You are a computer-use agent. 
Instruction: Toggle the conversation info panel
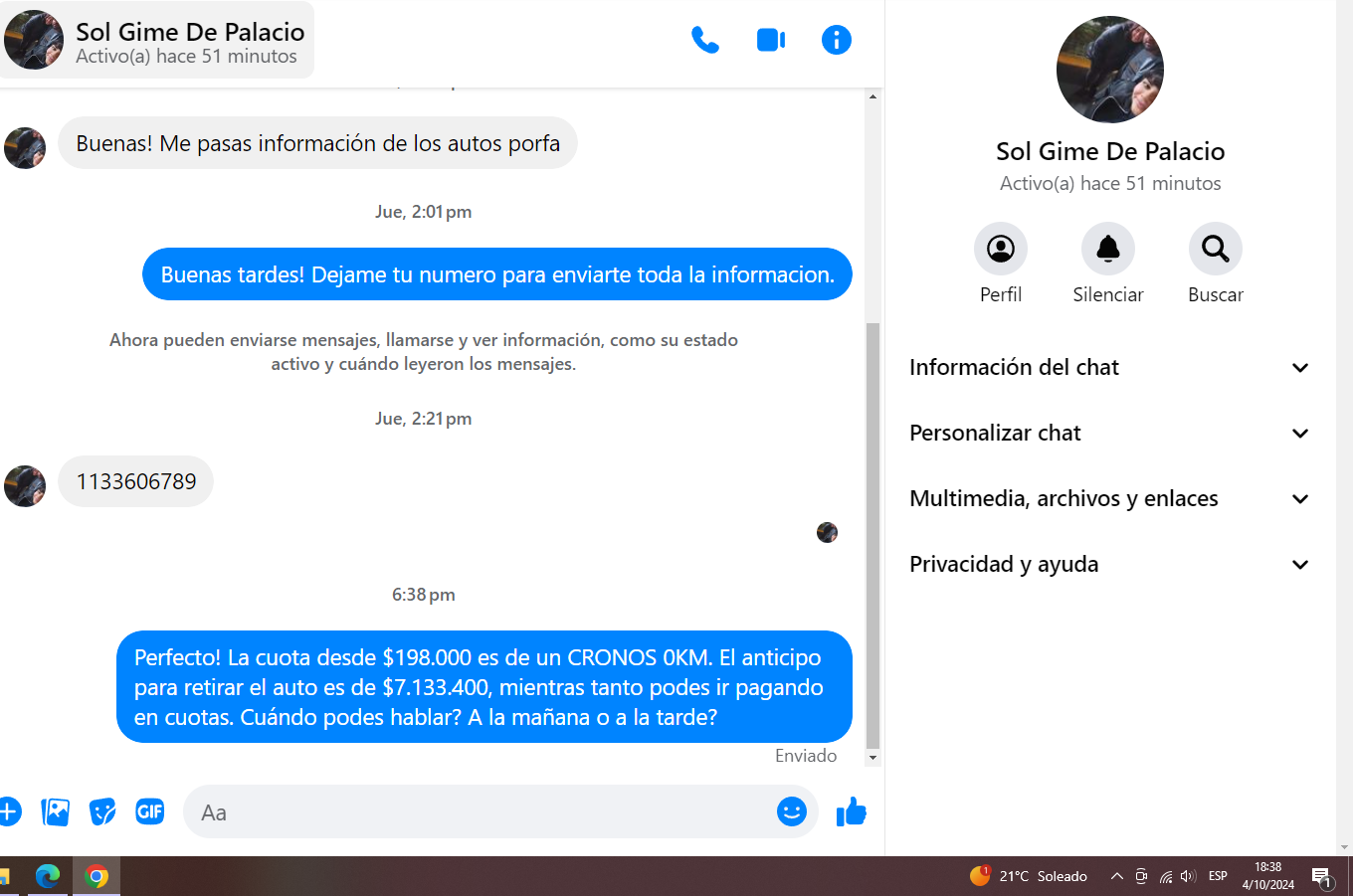(x=836, y=40)
